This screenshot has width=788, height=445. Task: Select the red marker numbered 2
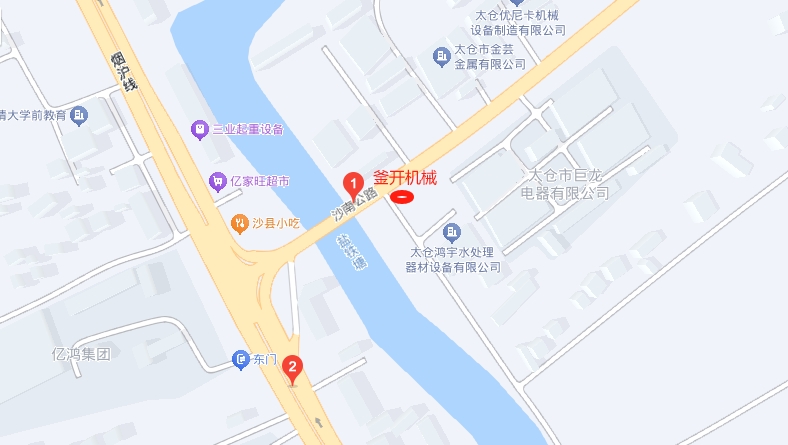pos(292,368)
